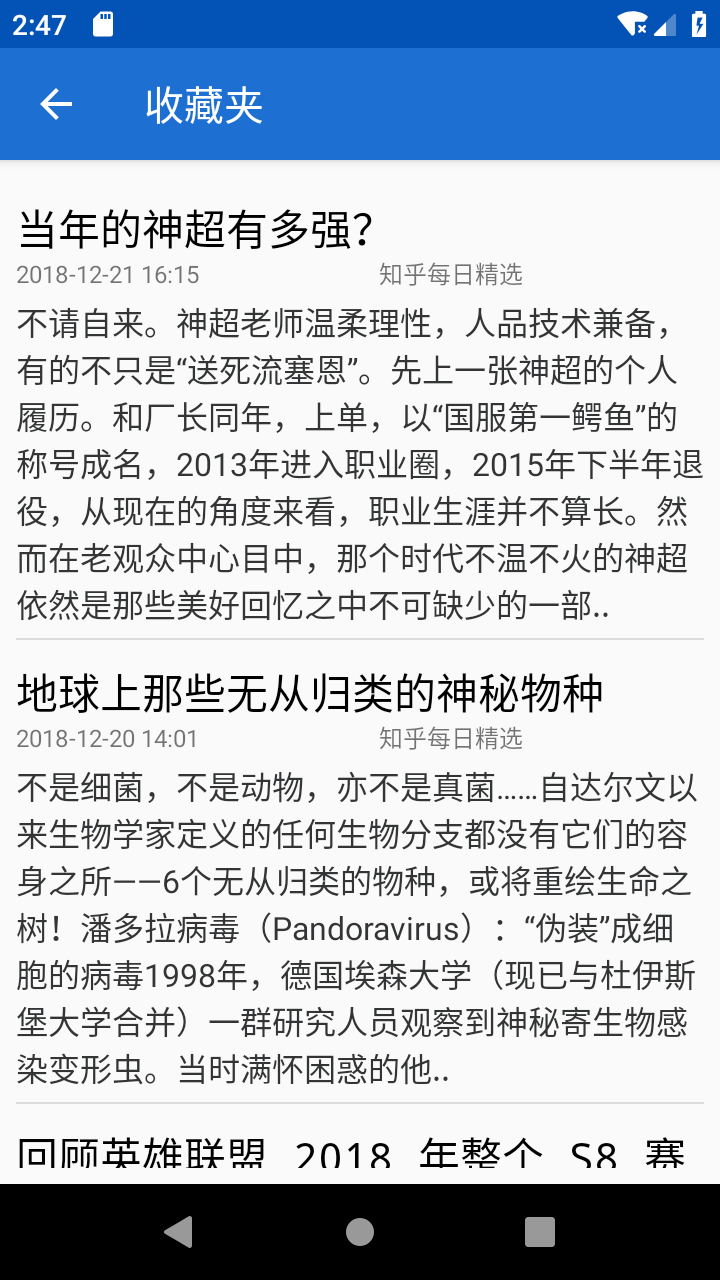The height and width of the screenshot is (1280, 720).
Task: Go back from the 收藏夹 favorites screen
Action: point(56,104)
